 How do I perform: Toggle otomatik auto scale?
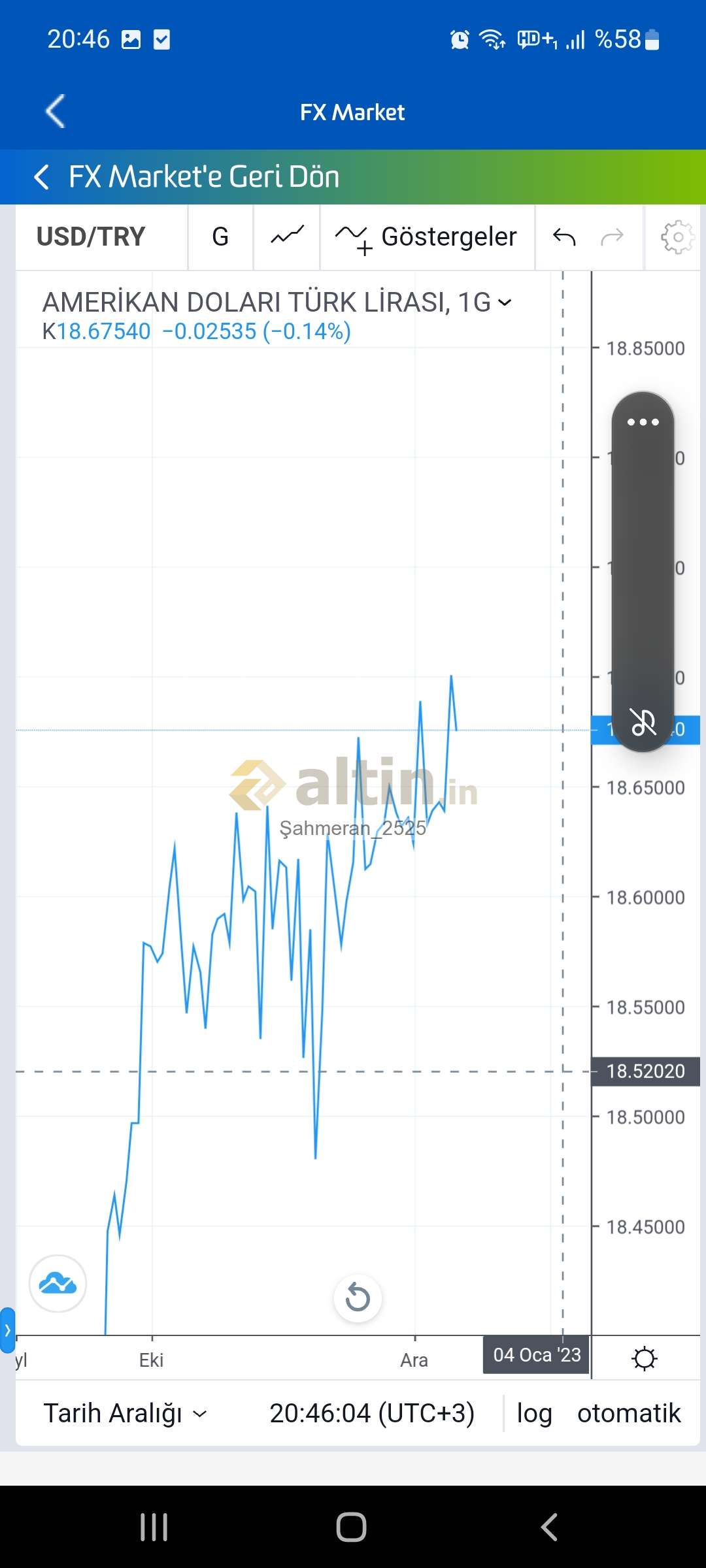pos(629,1413)
